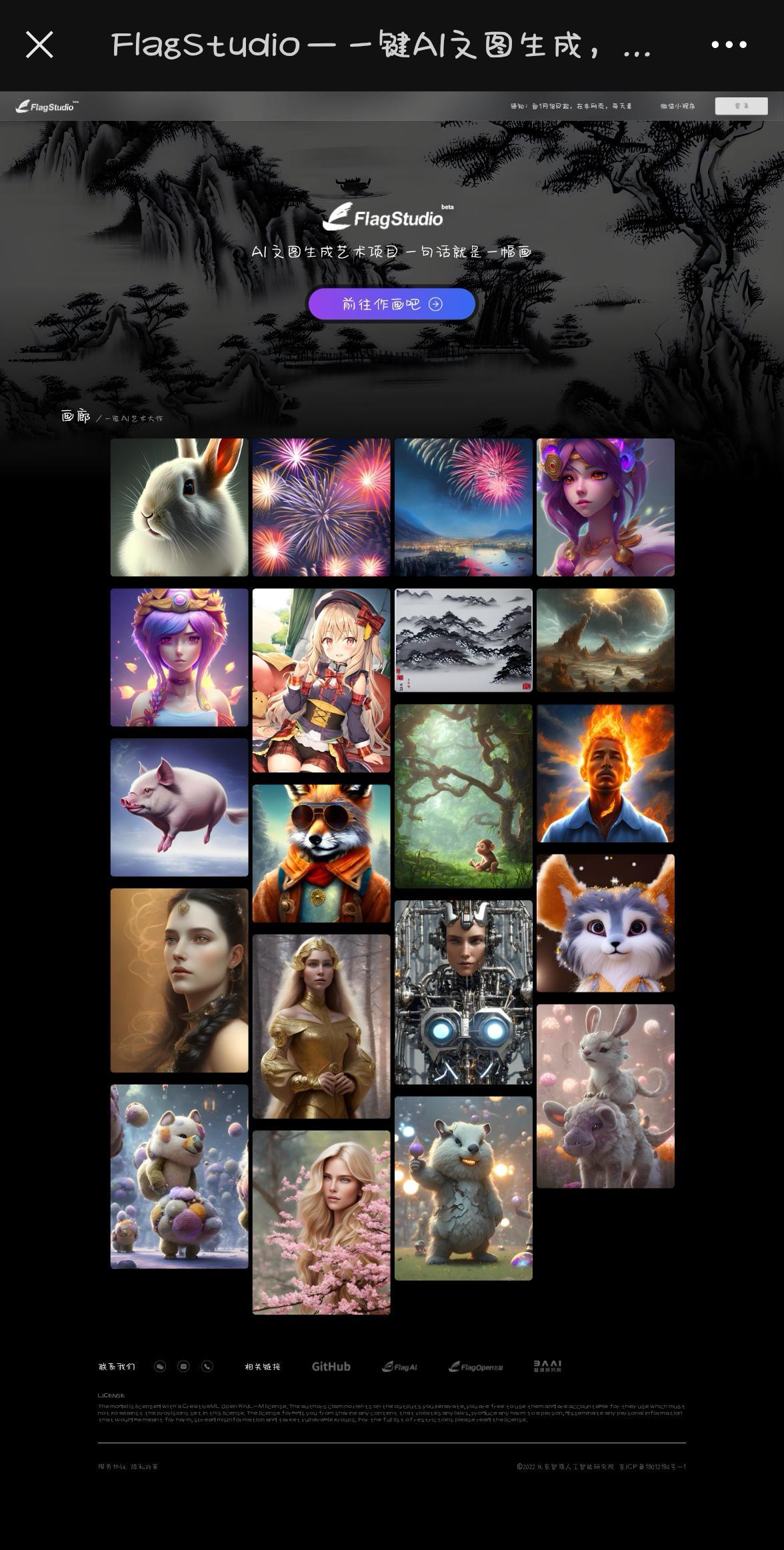Open the three-dot overflow menu
Viewport: 784px width, 1550px height.
click(x=728, y=45)
